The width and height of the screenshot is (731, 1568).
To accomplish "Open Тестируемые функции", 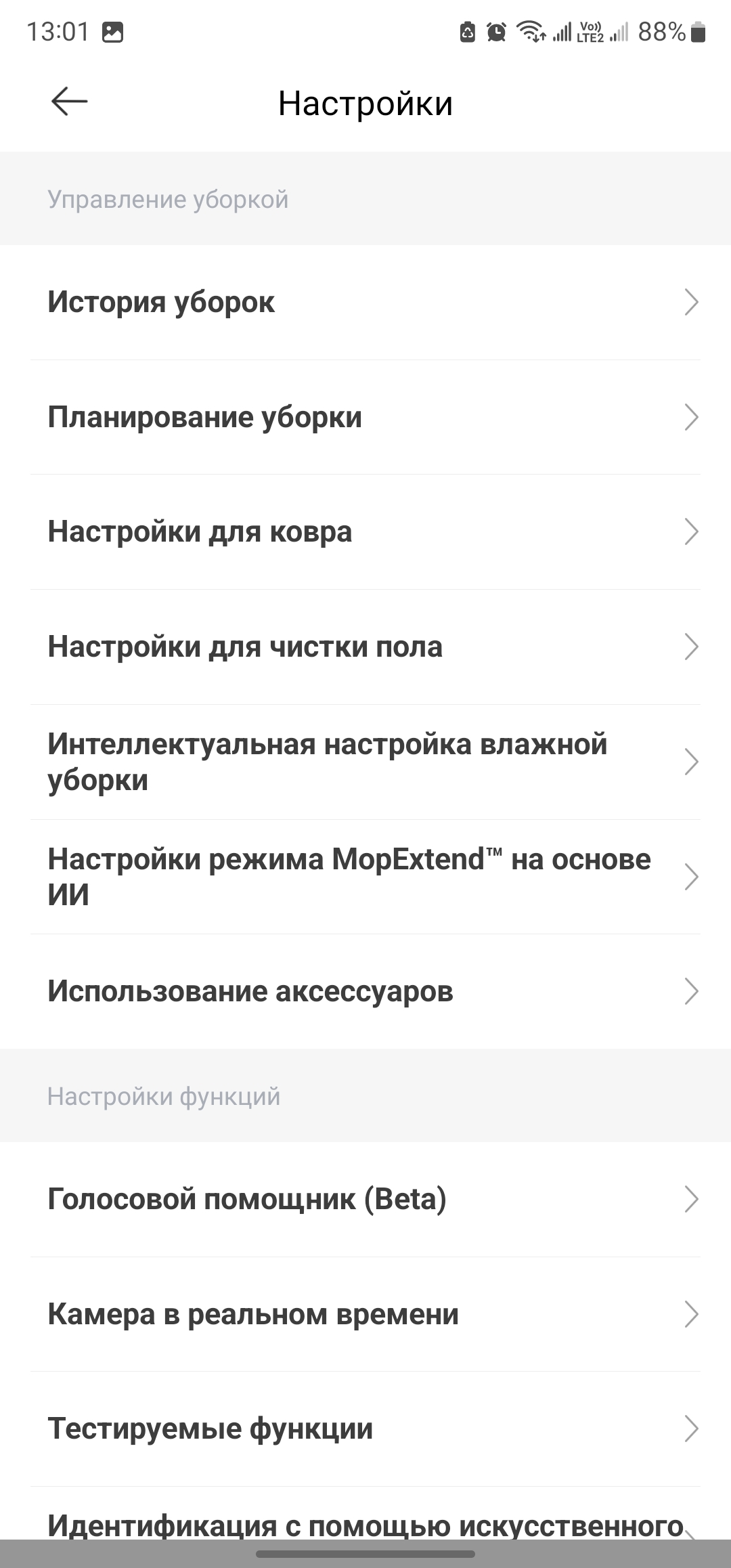I will tap(365, 1429).
